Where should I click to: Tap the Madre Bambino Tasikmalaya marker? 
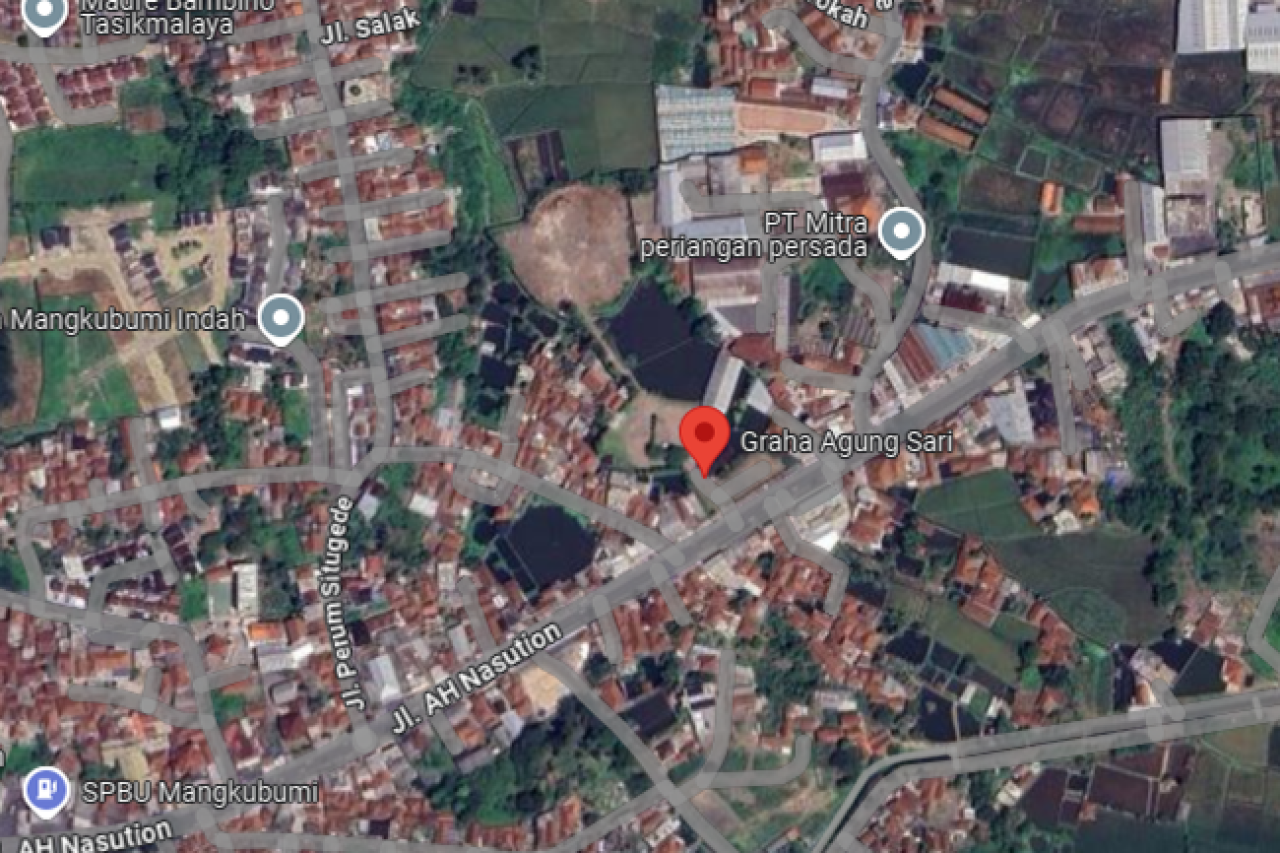point(44,14)
